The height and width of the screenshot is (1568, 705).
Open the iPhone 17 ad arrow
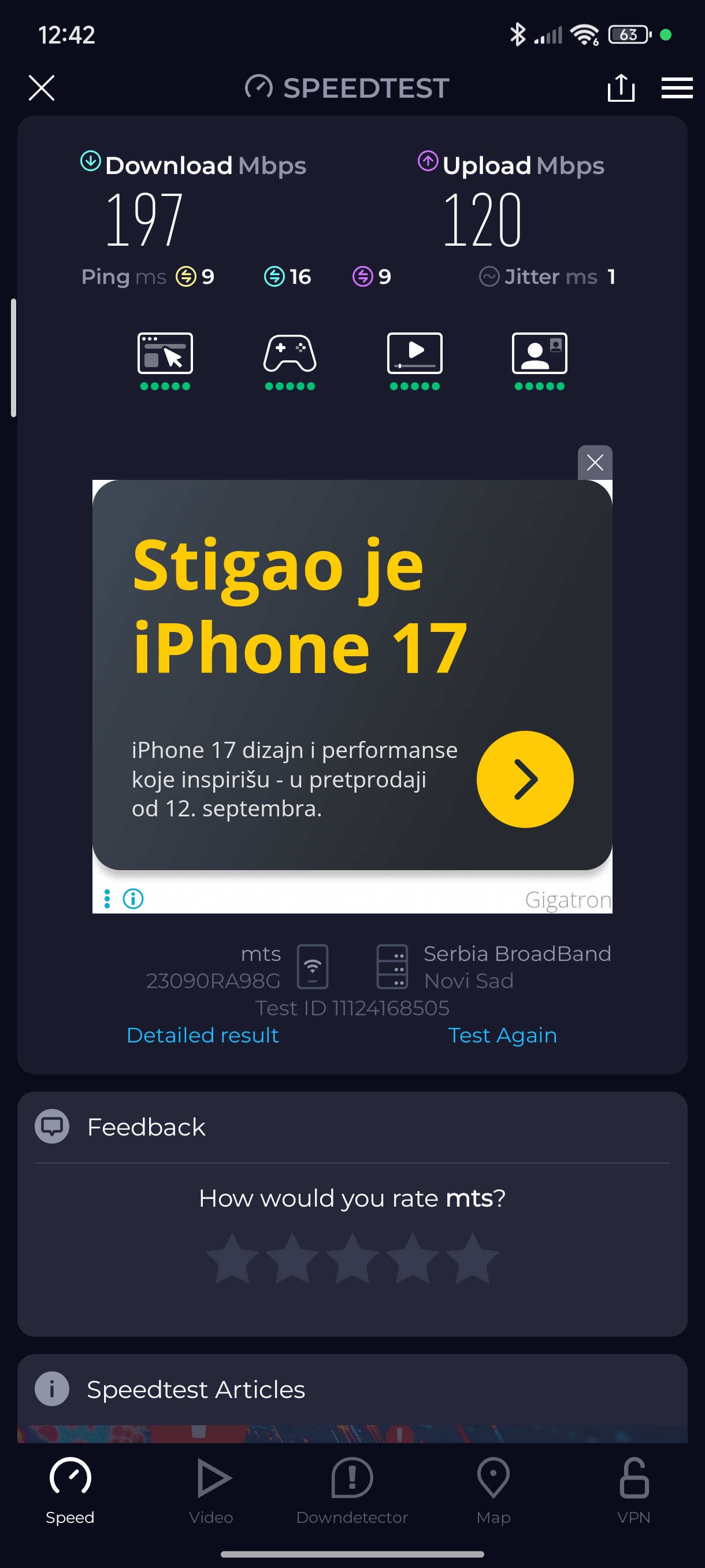click(x=524, y=779)
